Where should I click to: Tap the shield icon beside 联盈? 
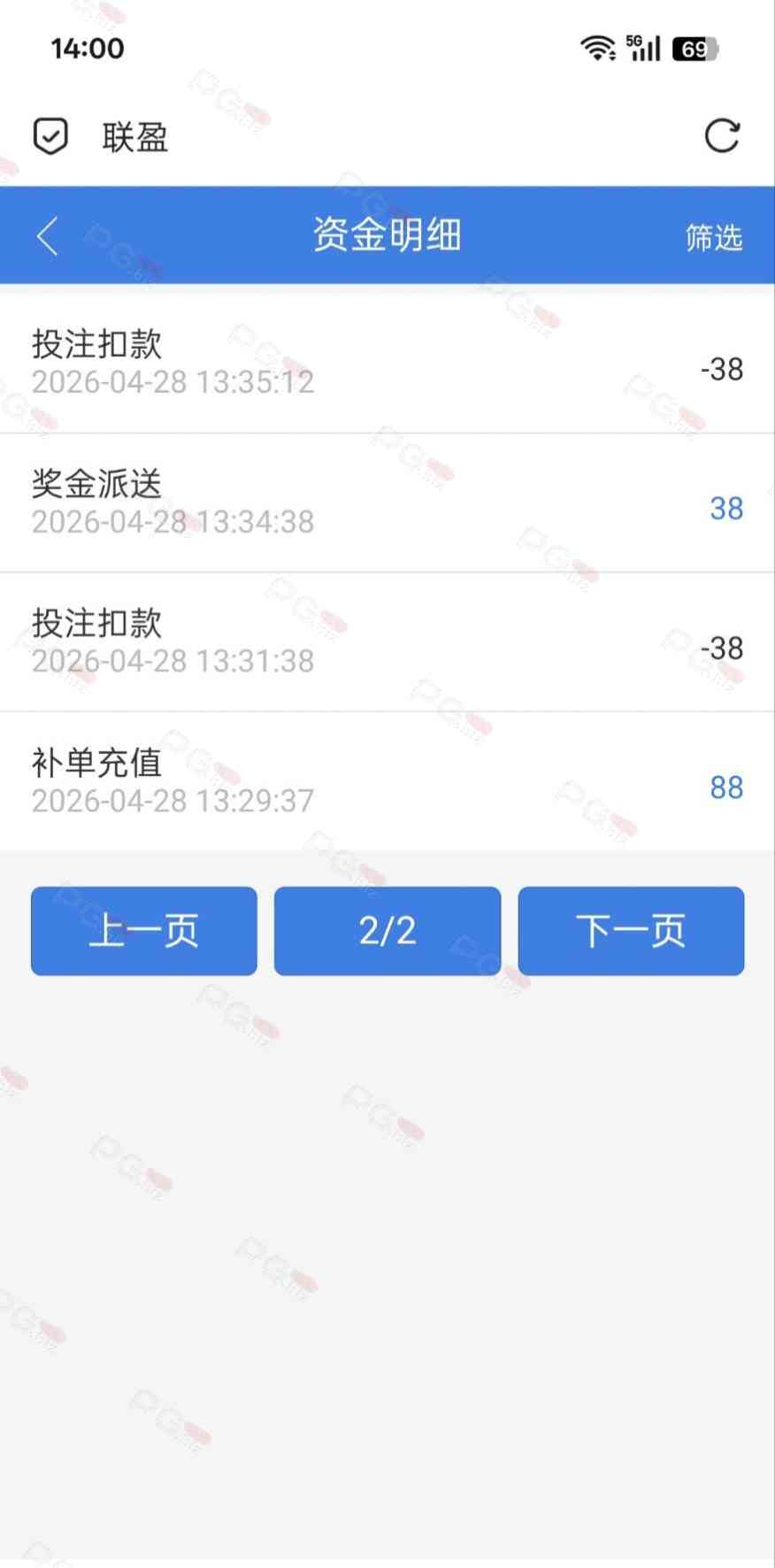coord(50,136)
